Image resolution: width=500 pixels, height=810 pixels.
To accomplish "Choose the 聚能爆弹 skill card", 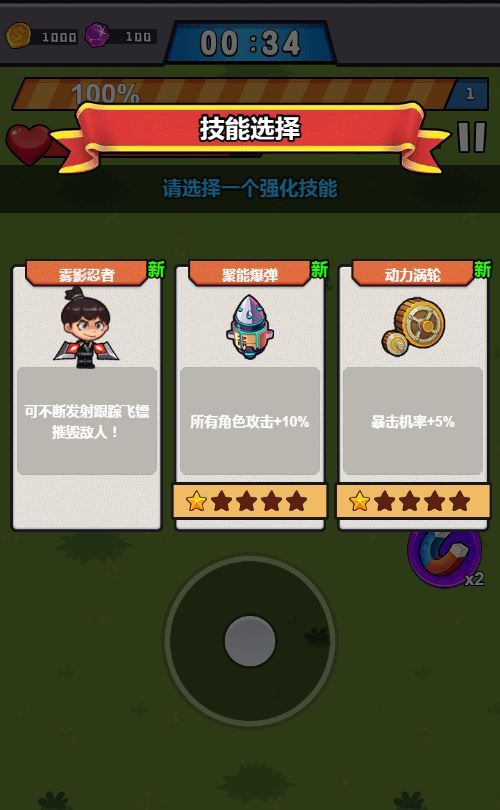I will pos(250,396).
